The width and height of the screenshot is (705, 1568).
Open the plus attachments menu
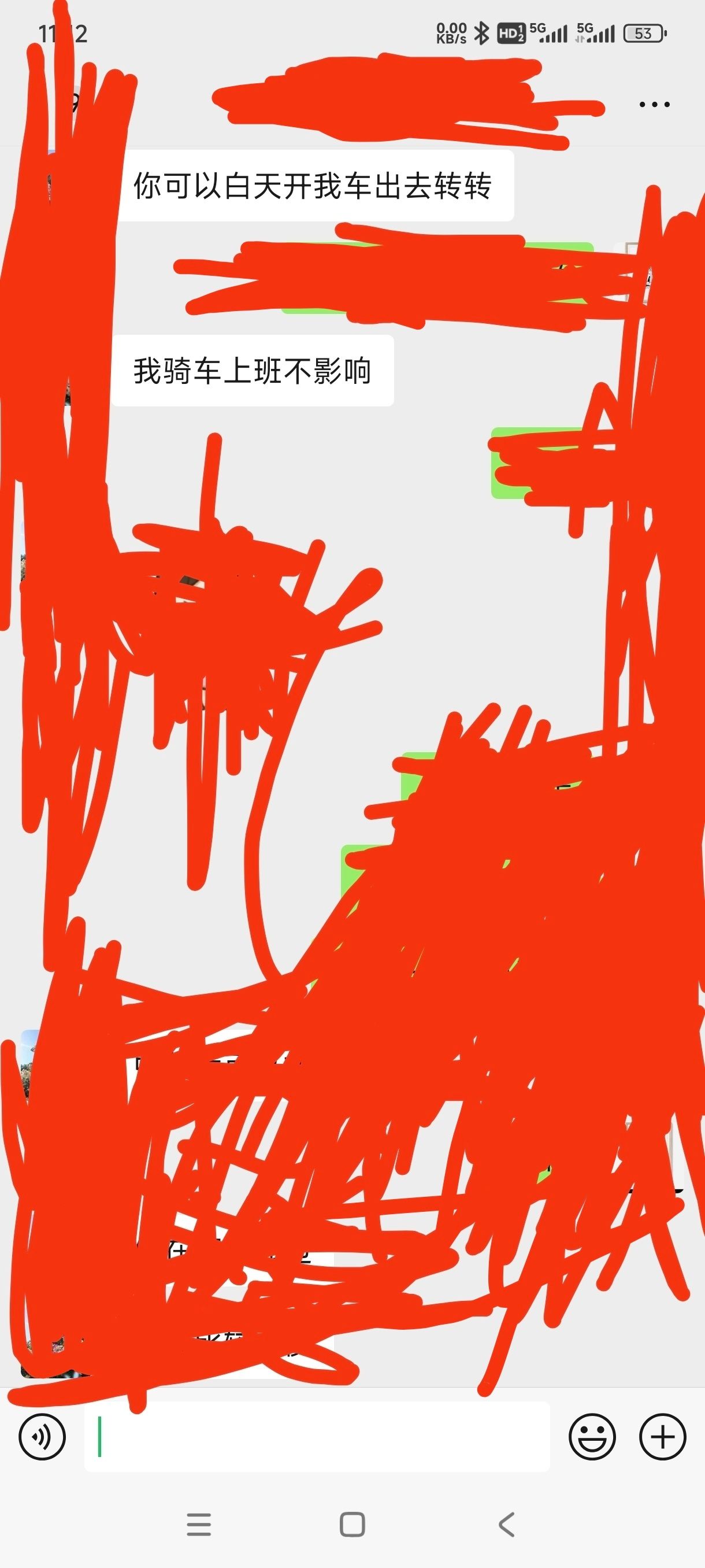click(662, 1437)
